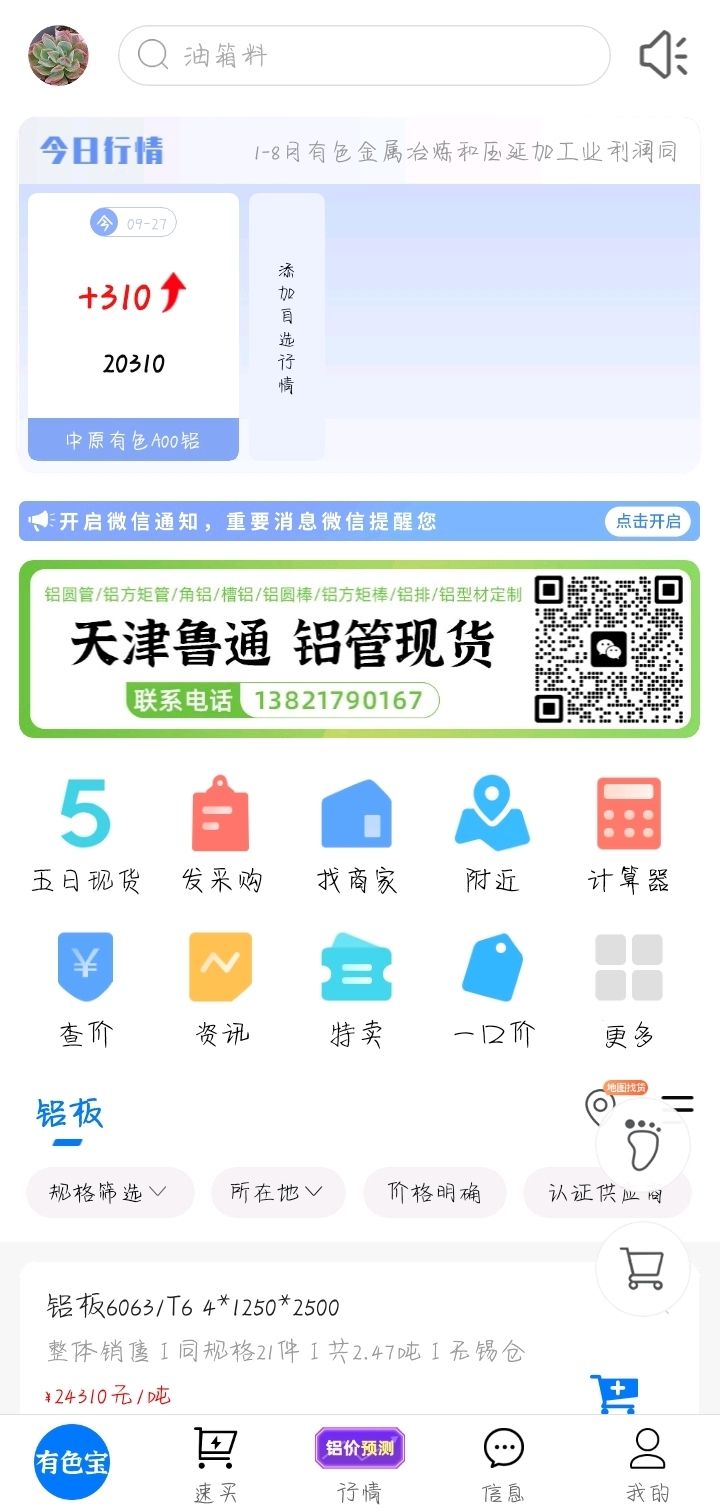The height and width of the screenshot is (1510, 720).
Task: Open 资讯 news
Action: [221, 990]
